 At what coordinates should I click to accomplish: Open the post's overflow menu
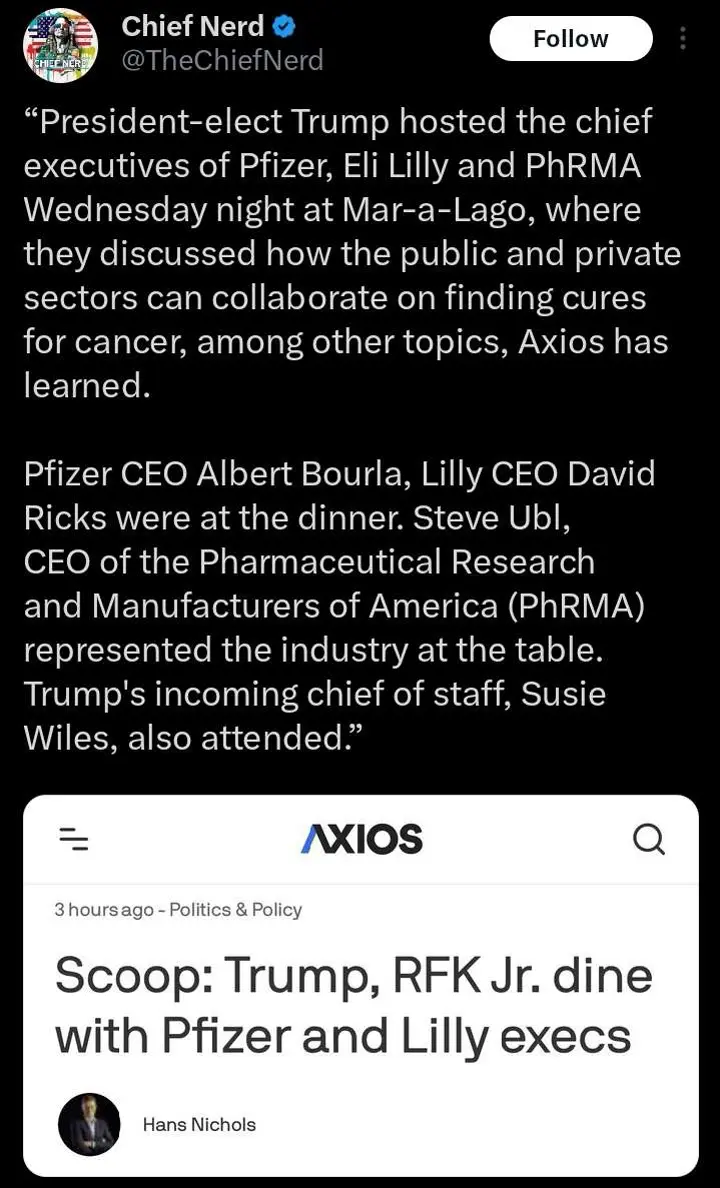[683, 39]
